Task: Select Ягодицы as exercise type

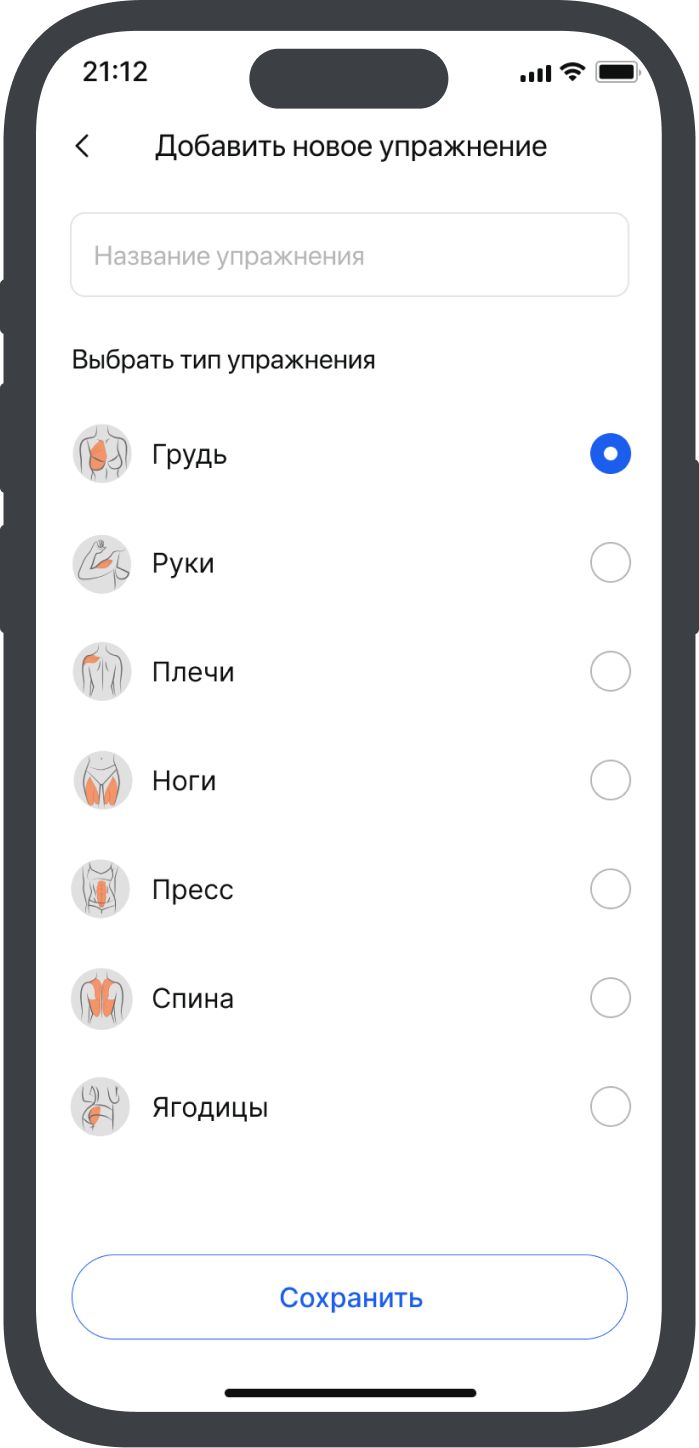Action: pyautogui.click(x=610, y=1107)
